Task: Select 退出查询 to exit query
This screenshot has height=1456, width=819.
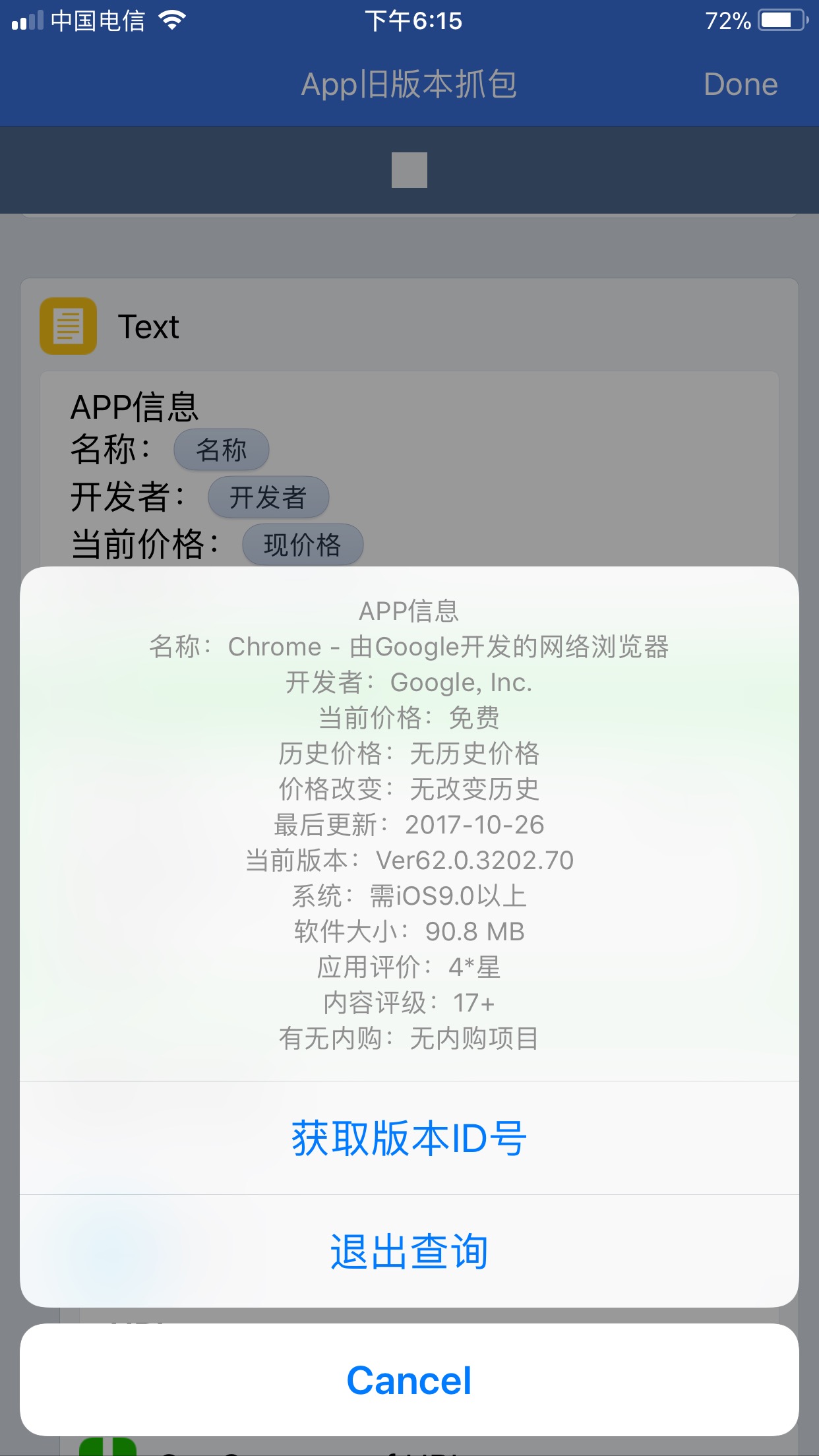Action: tap(409, 1251)
